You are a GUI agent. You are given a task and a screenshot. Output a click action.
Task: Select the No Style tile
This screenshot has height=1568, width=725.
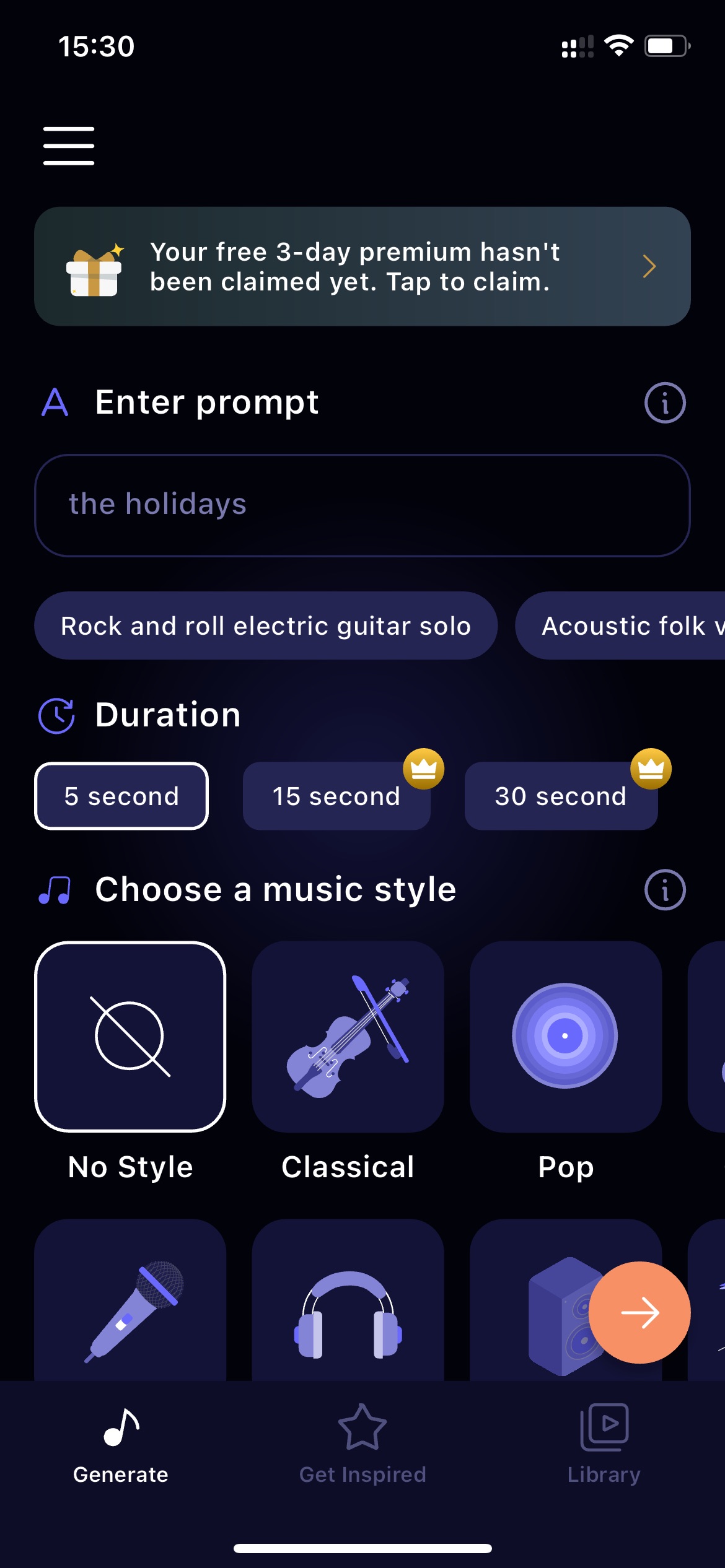coord(131,1037)
